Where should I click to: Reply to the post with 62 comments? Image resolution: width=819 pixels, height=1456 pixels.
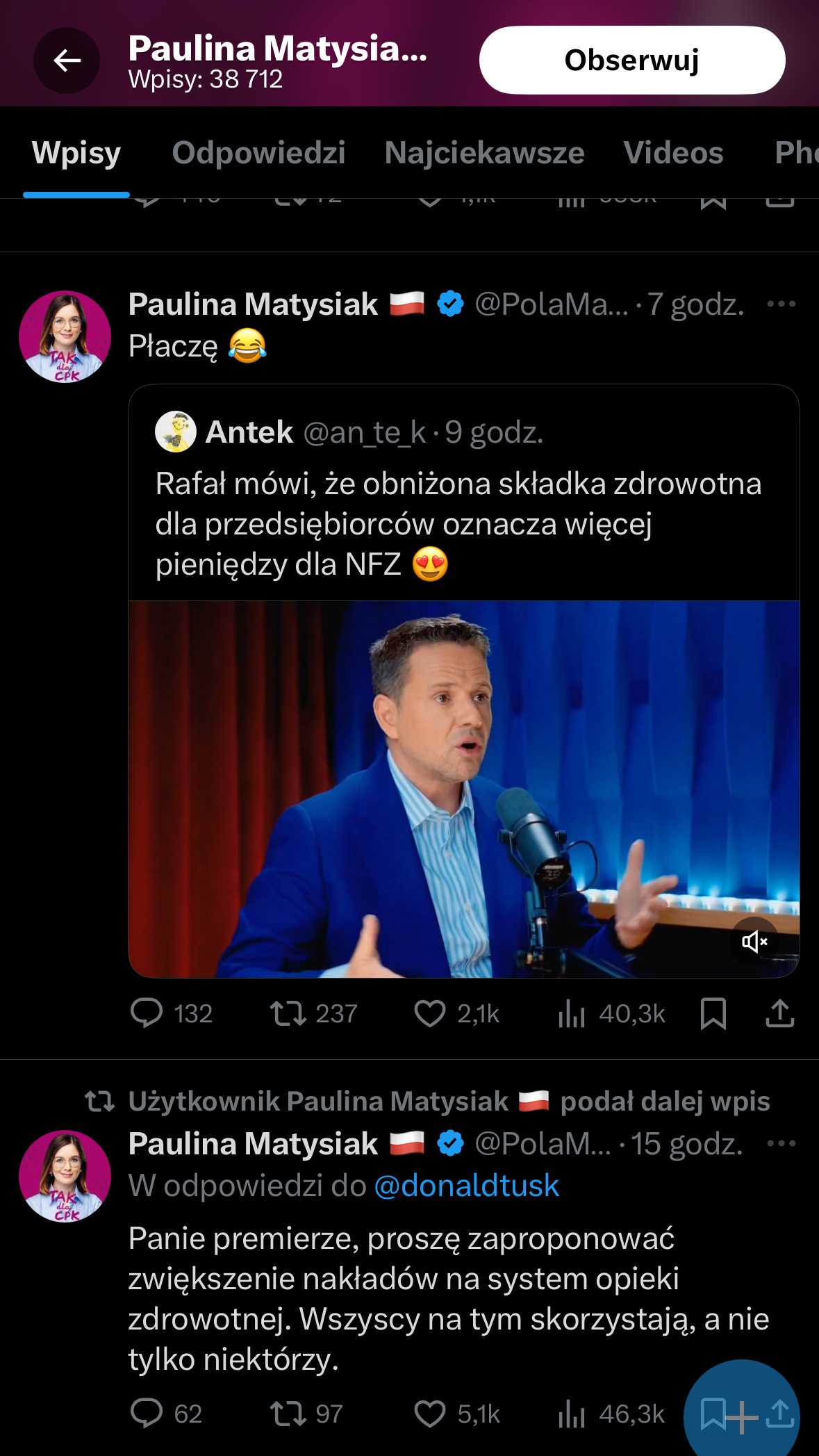[147, 1413]
